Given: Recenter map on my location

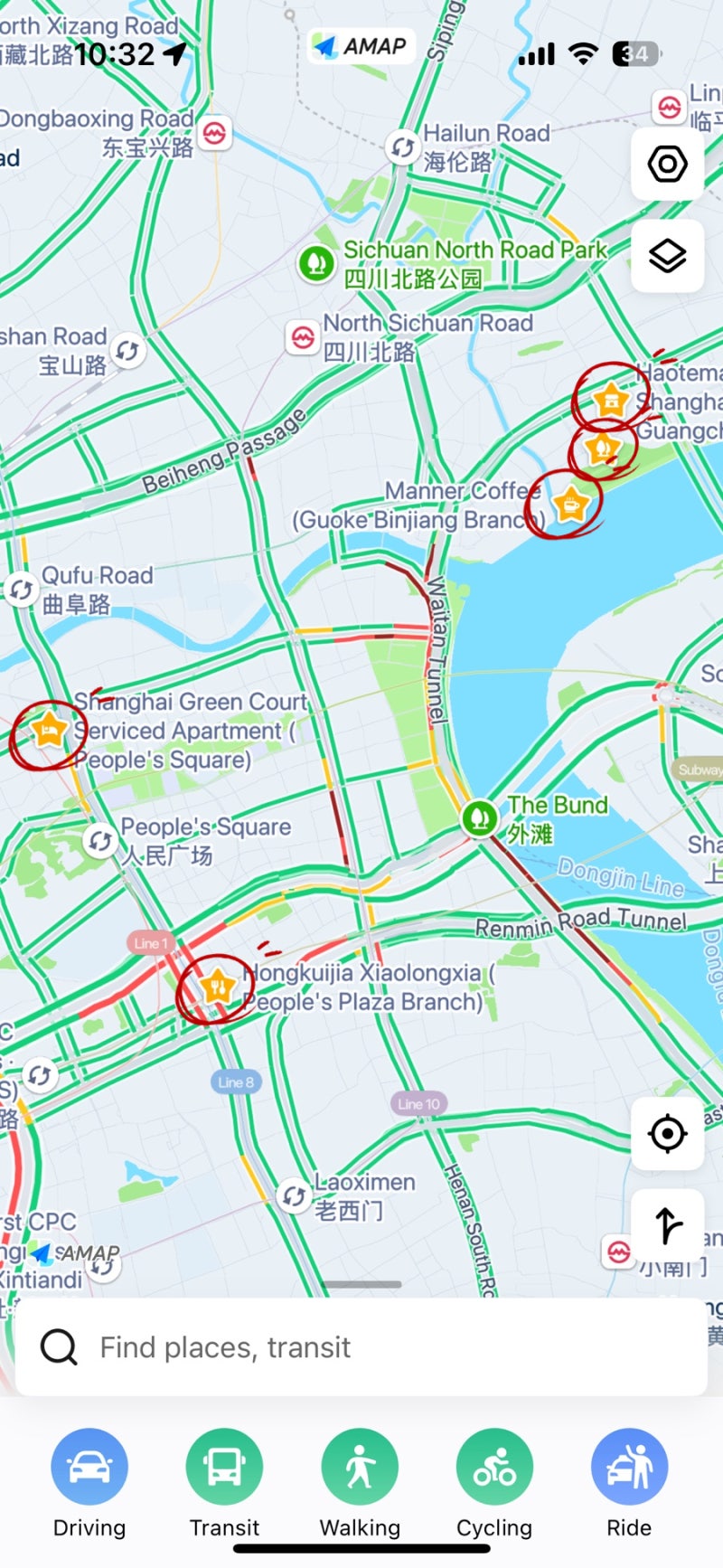Looking at the screenshot, I should pos(667,1133).
